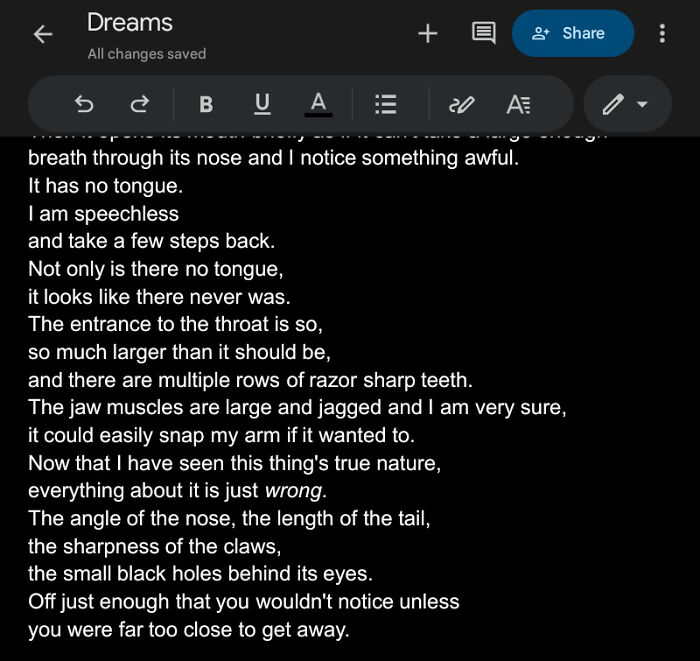
Task: Open the editing mode dropdown
Action: 626,104
